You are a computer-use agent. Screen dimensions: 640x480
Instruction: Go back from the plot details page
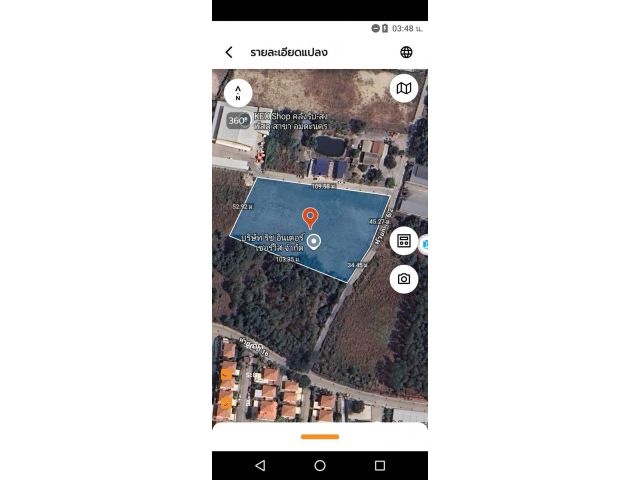[x=229, y=52]
